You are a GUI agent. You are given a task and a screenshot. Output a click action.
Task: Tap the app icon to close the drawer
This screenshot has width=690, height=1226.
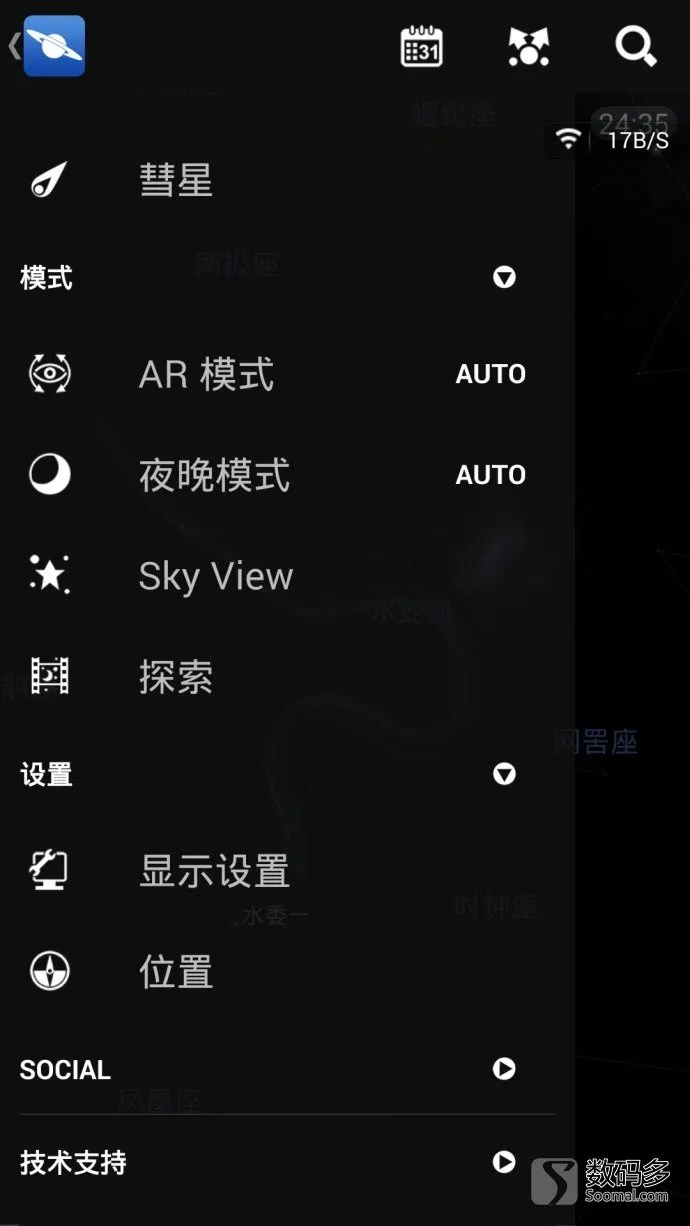pyautogui.click(x=54, y=46)
